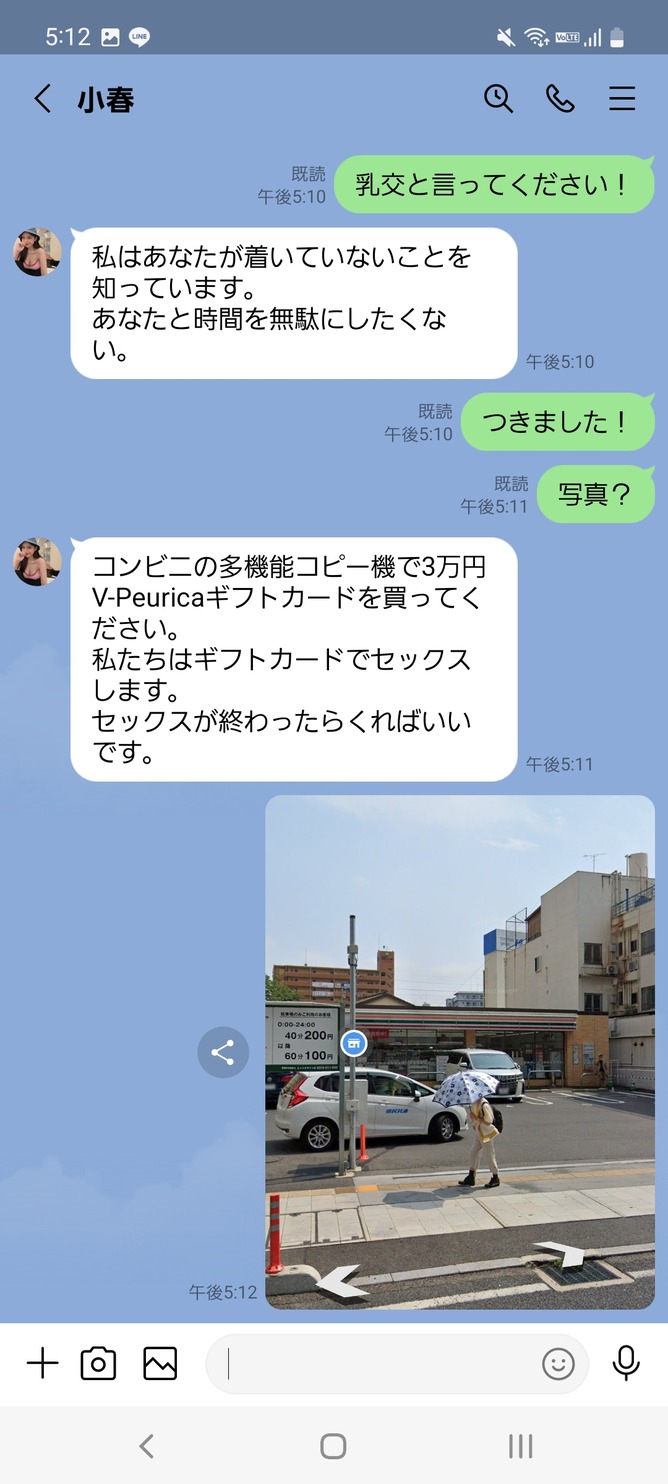
Task: Share the sent photo
Action: tap(223, 1052)
